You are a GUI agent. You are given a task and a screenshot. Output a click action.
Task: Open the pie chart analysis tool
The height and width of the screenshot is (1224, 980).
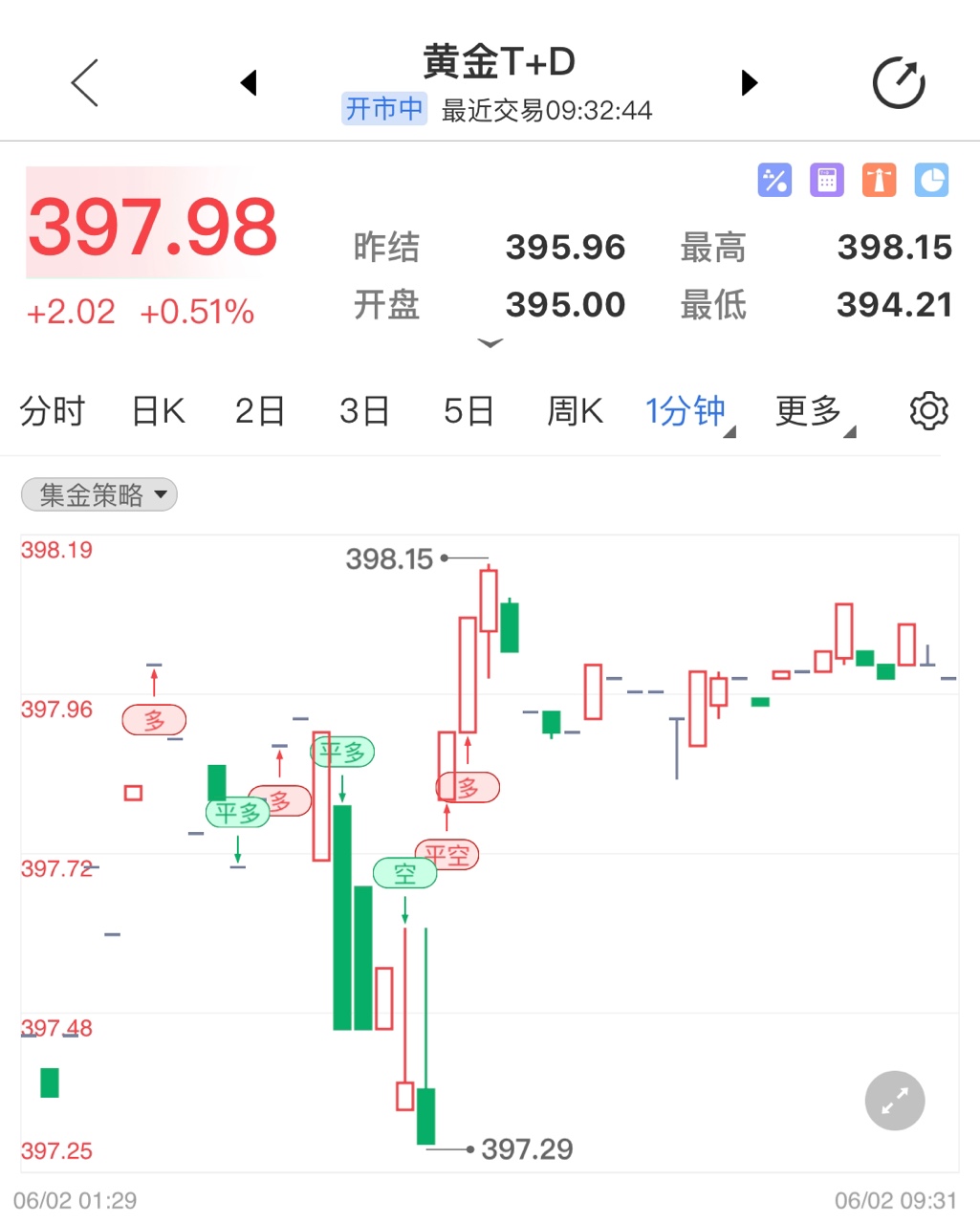point(930,180)
